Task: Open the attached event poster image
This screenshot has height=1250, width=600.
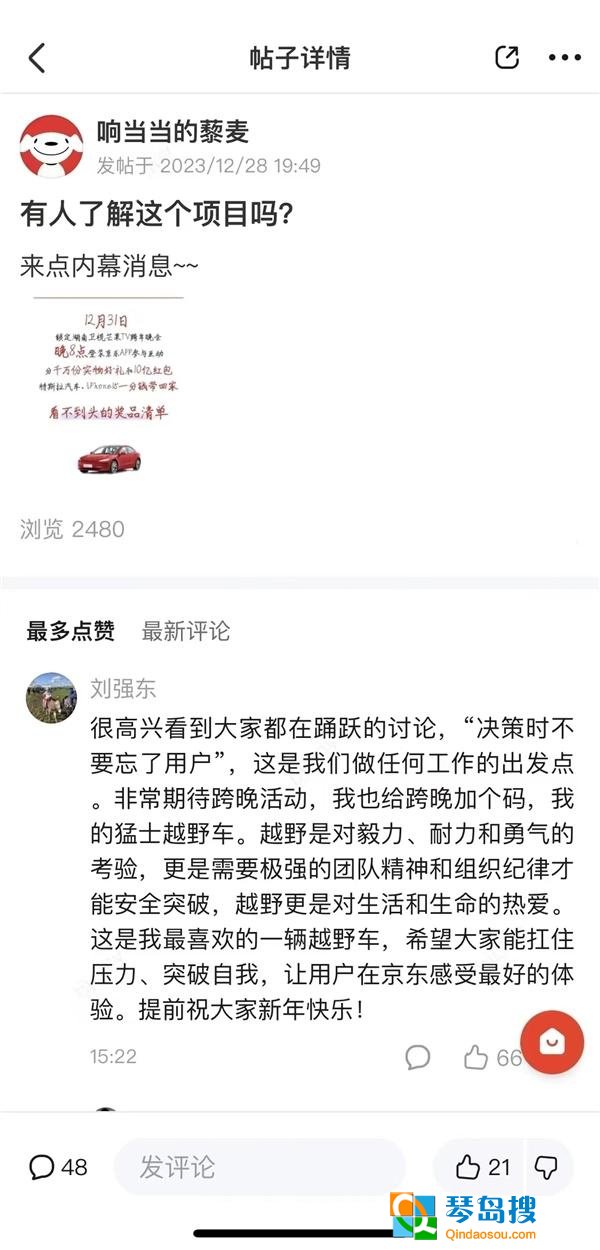Action: click(x=109, y=386)
